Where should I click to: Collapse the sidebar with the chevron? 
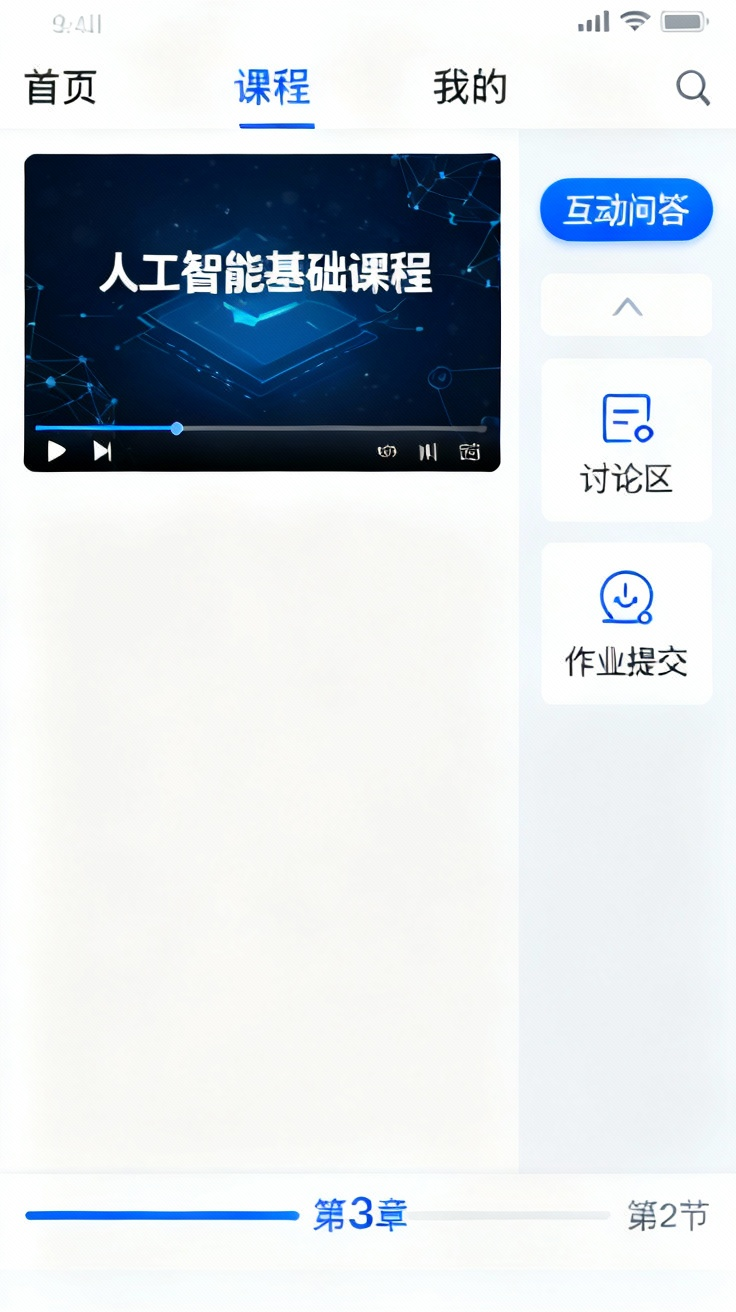pyautogui.click(x=625, y=305)
